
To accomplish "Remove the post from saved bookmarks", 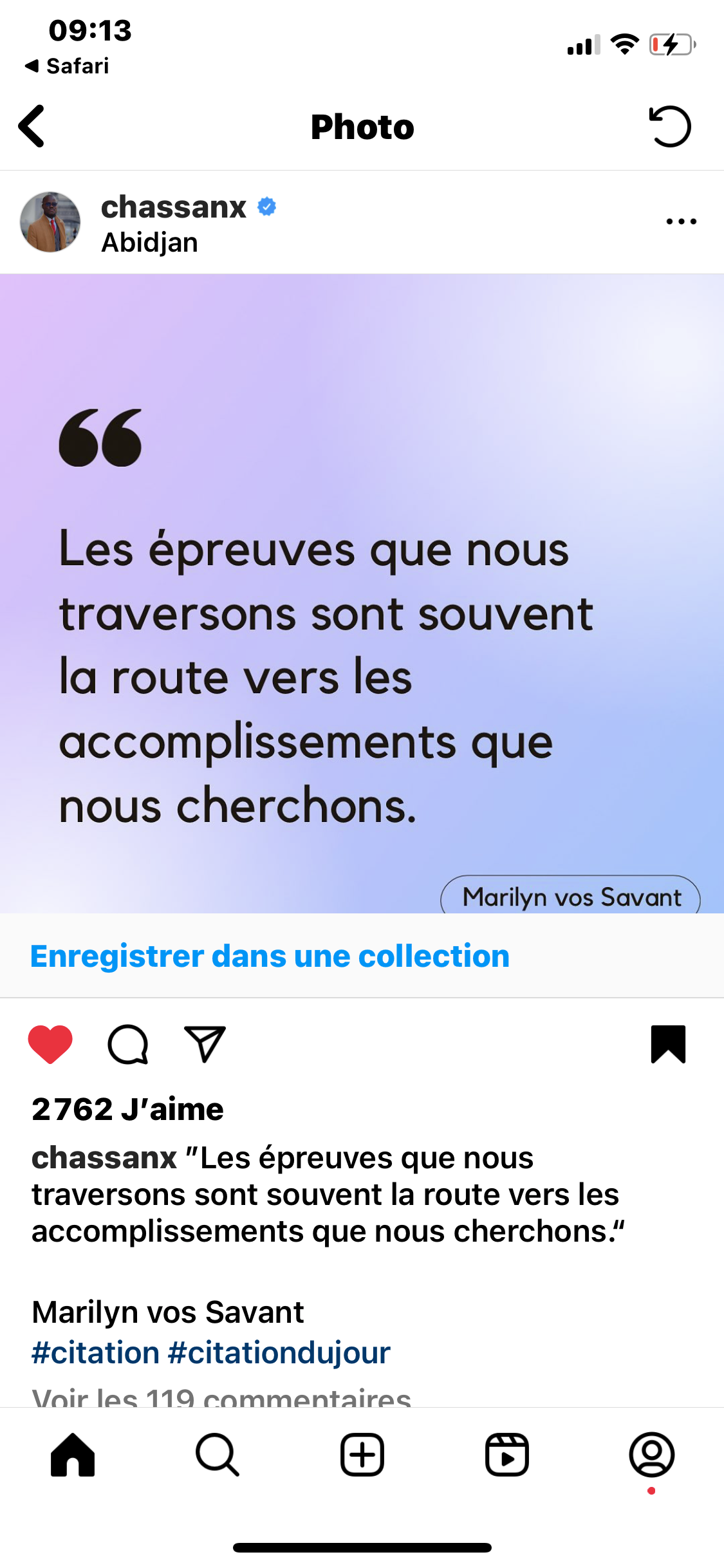I will 668,1043.
